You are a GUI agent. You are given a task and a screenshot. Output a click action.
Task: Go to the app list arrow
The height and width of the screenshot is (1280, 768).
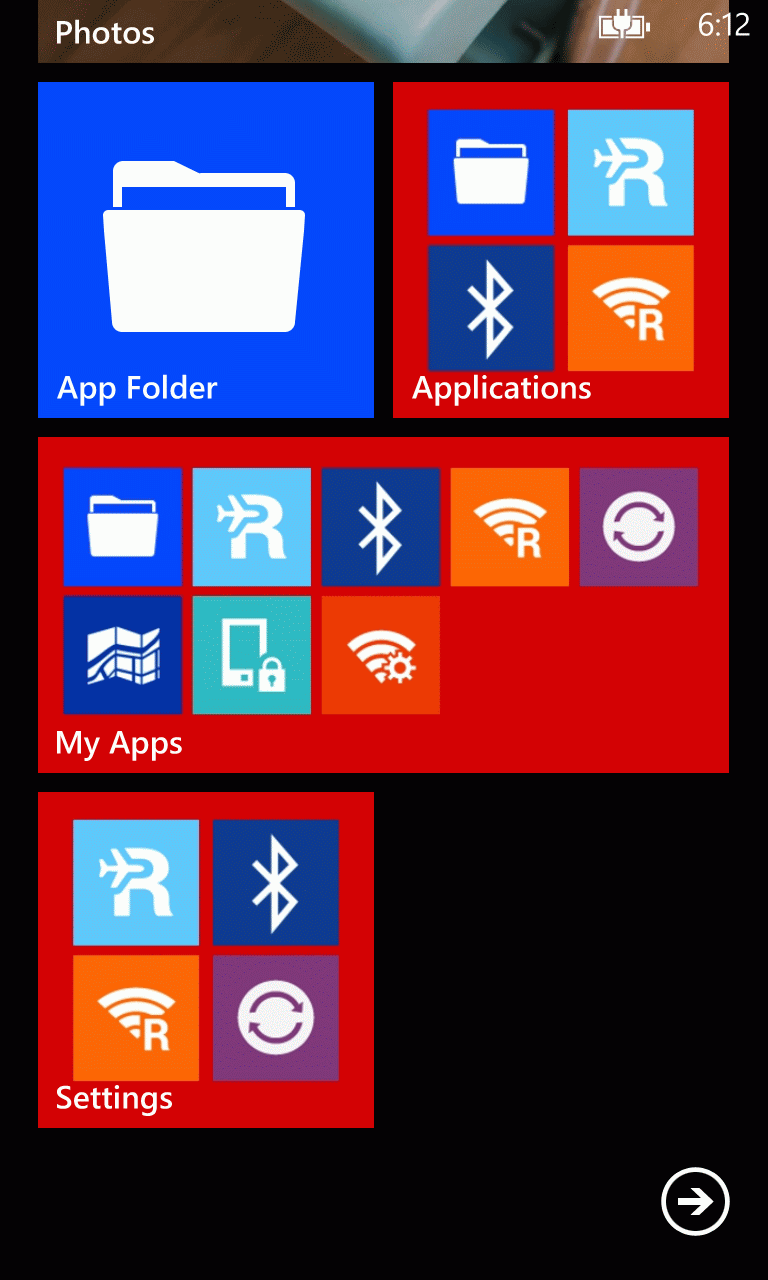pos(695,1201)
